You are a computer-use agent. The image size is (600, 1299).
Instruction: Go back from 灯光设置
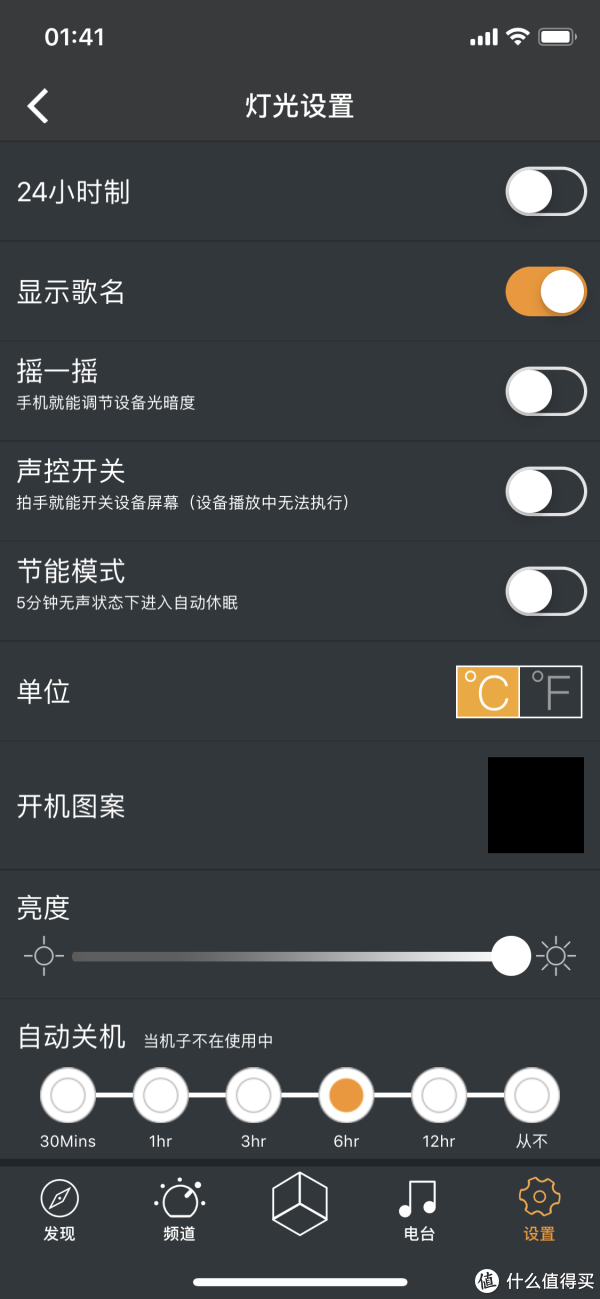click(x=38, y=105)
